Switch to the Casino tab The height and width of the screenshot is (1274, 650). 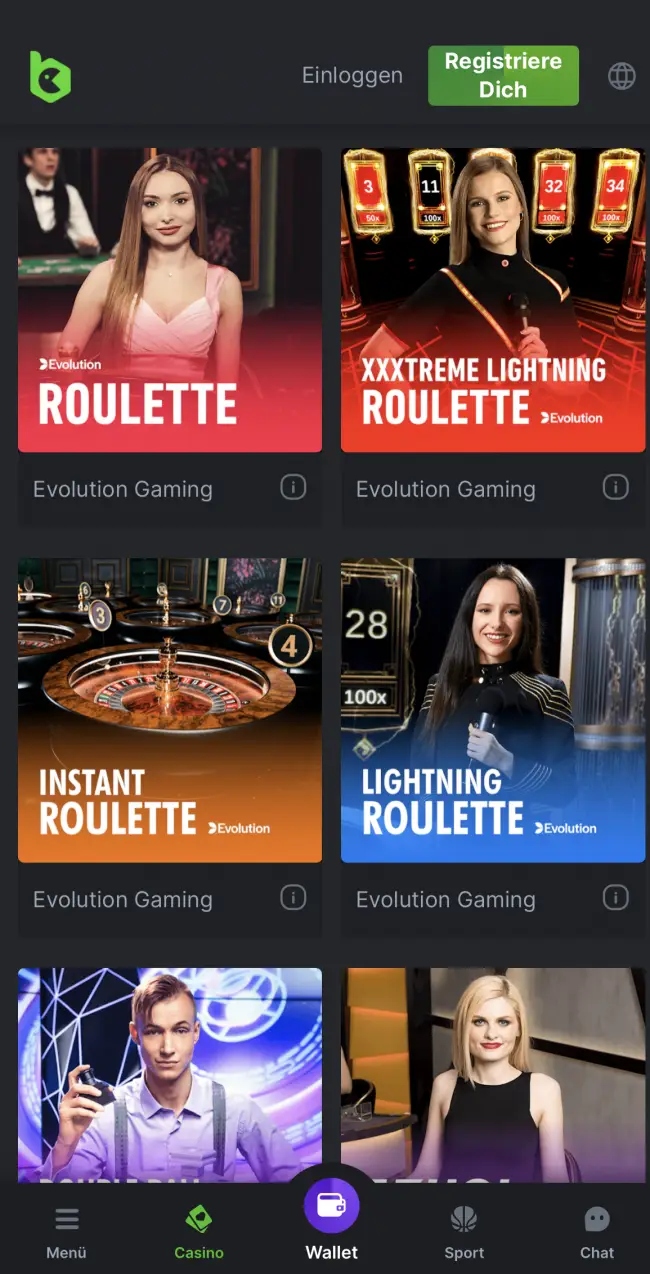click(199, 1232)
